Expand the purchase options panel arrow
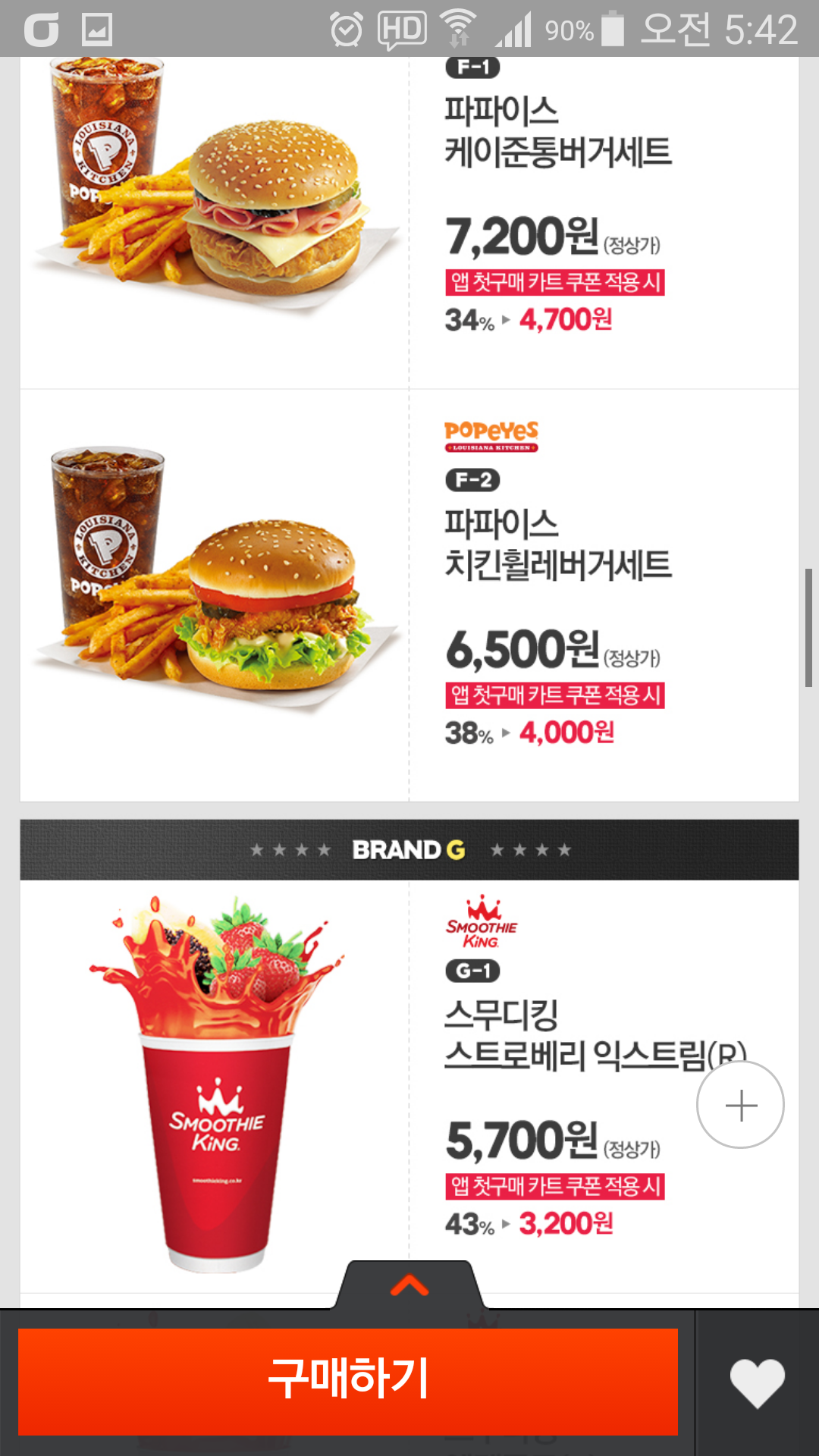 click(409, 1285)
